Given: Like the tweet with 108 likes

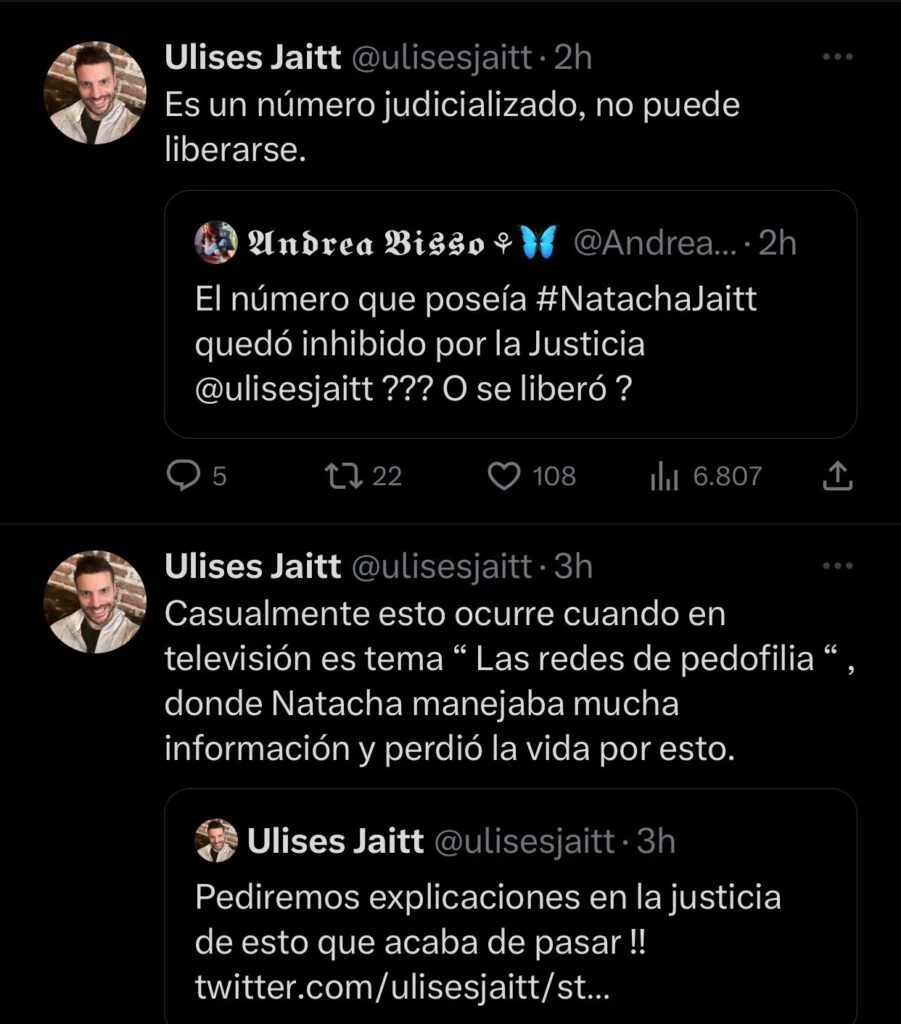Looking at the screenshot, I should 502,477.
